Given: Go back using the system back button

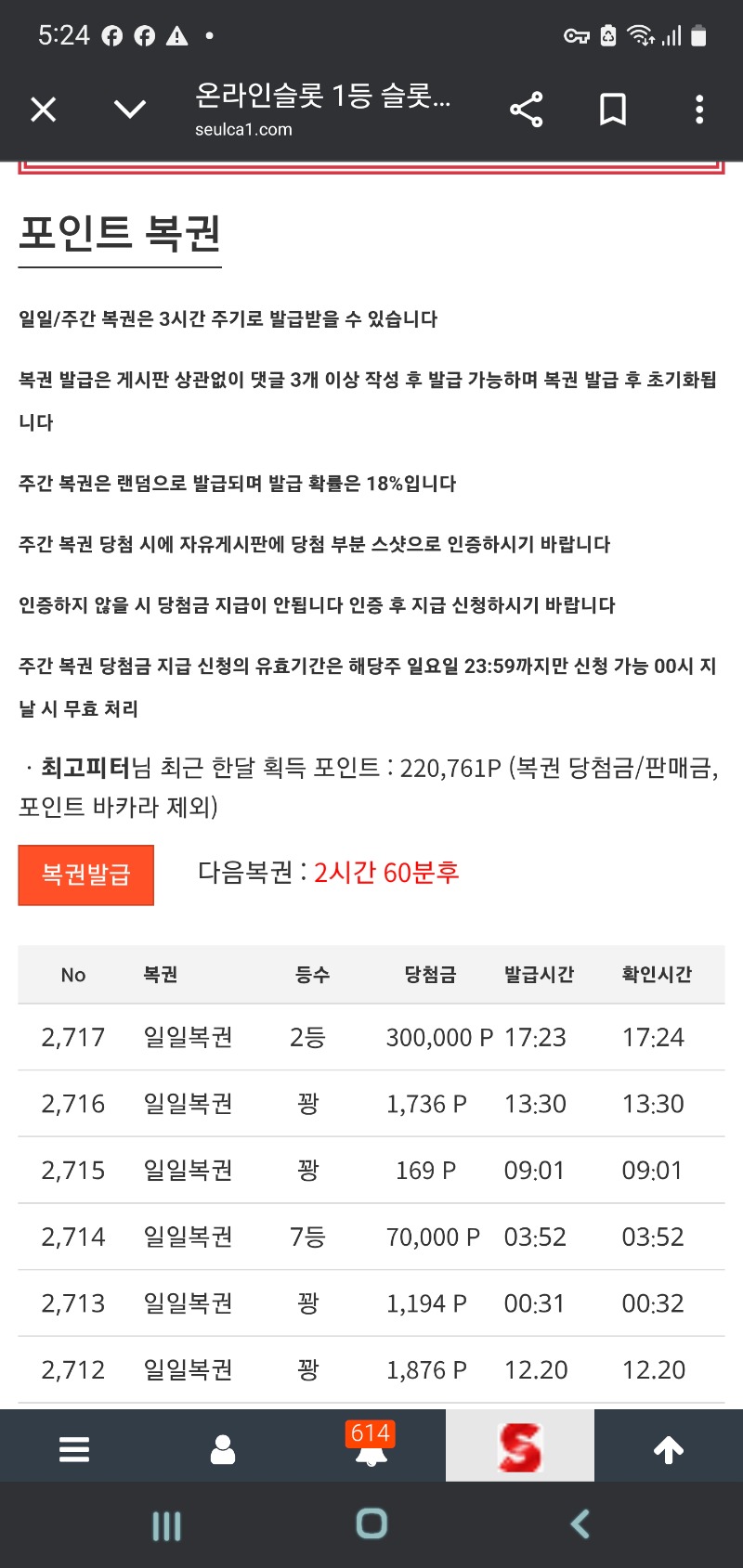Looking at the screenshot, I should 580,1523.
